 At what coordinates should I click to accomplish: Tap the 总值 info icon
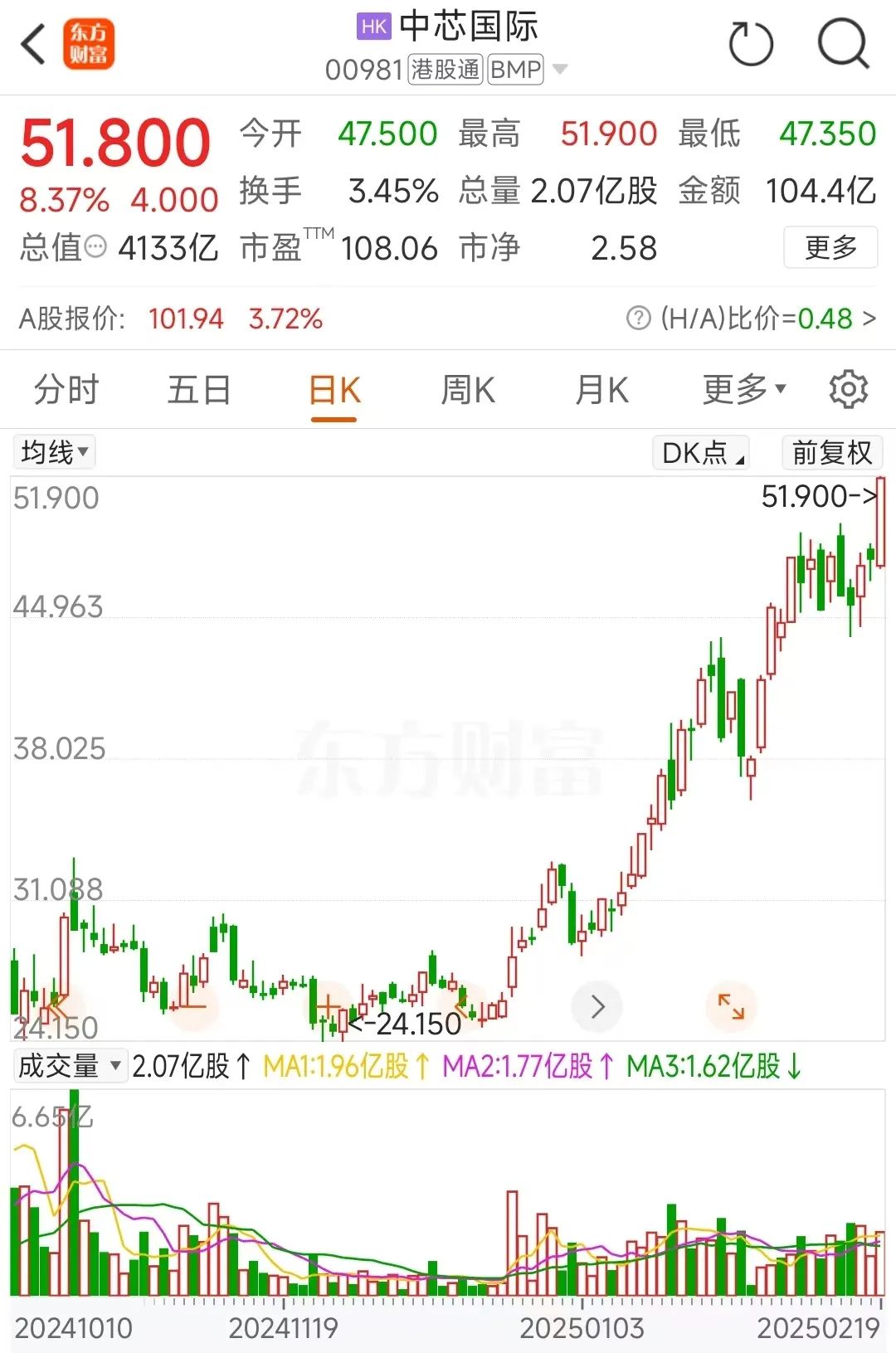tap(96, 247)
